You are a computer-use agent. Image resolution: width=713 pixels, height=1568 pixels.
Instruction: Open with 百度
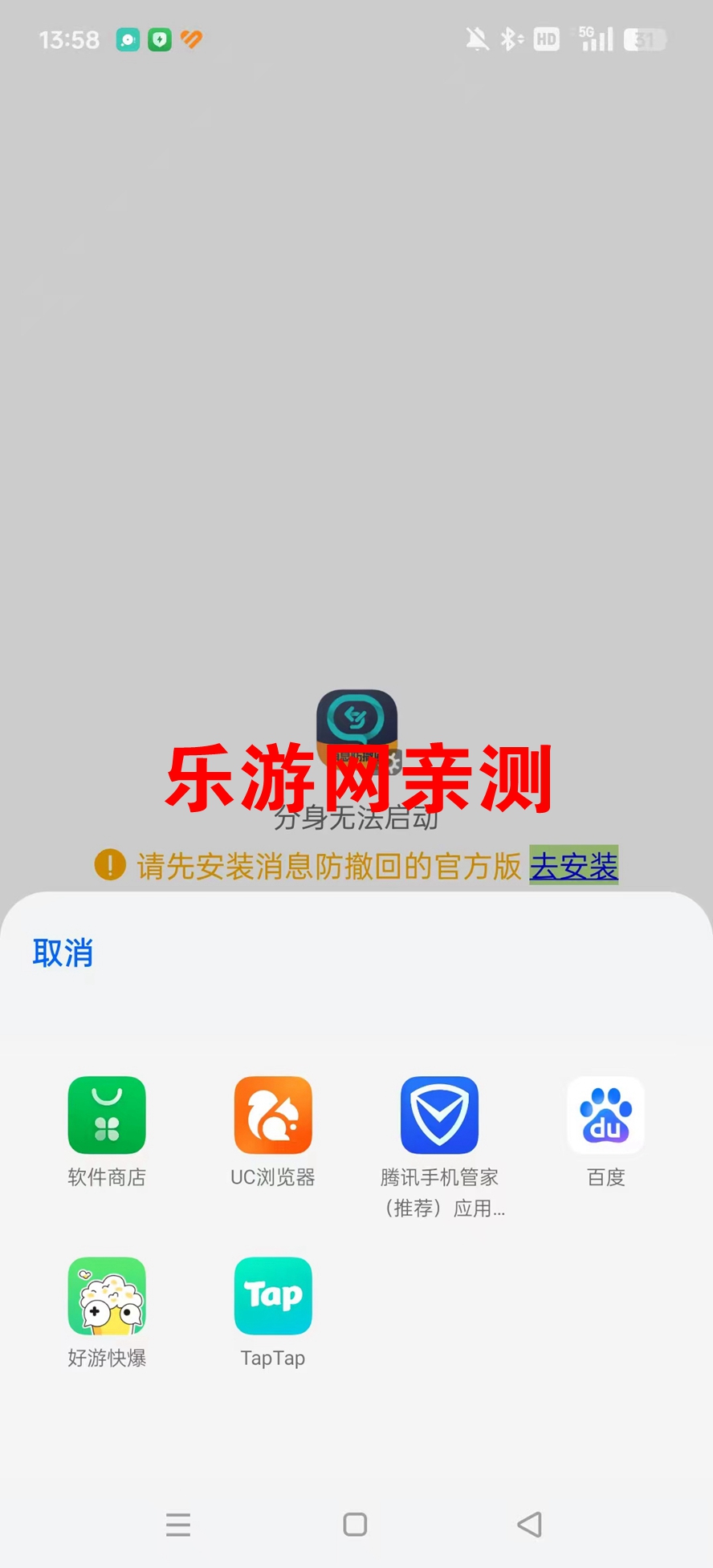pyautogui.click(x=605, y=1115)
